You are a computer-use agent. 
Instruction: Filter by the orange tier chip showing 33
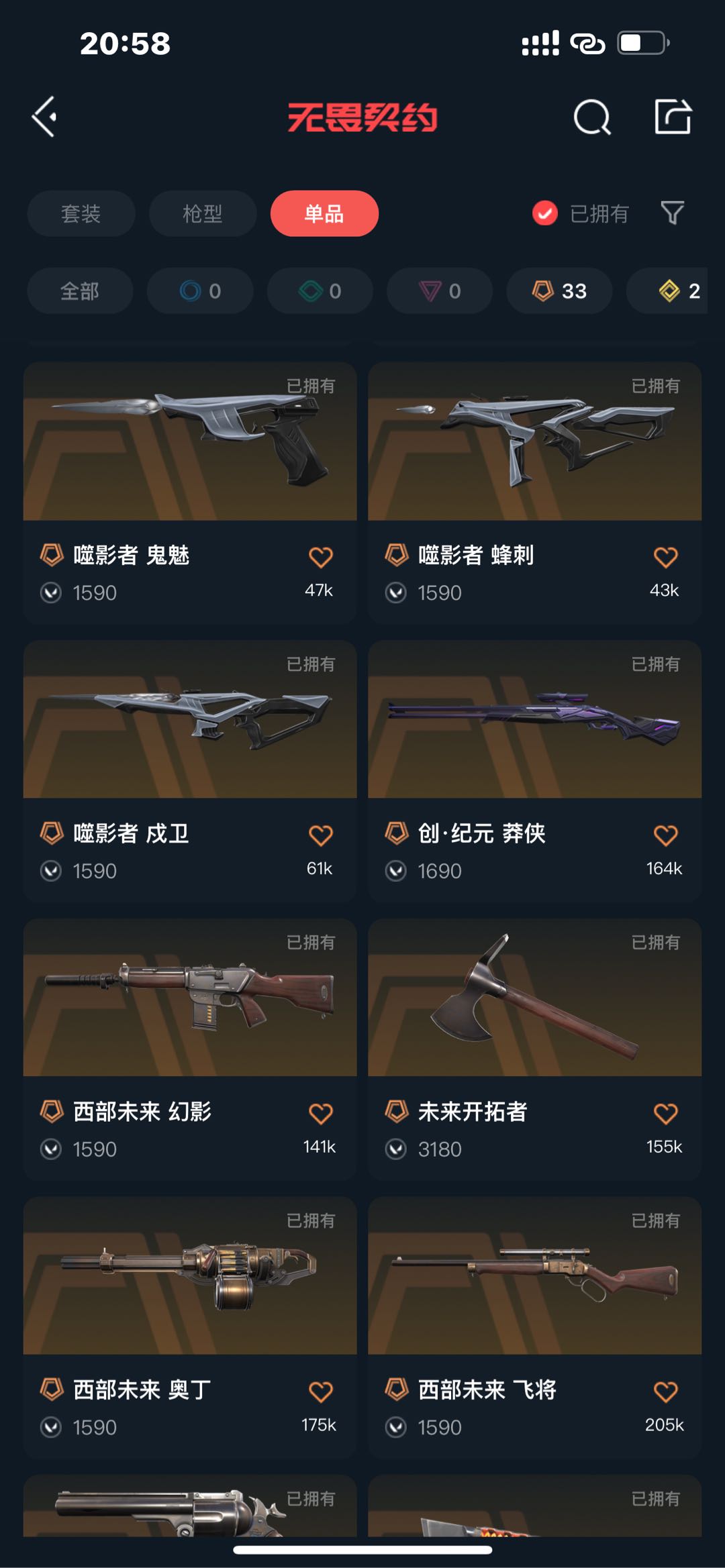click(559, 291)
